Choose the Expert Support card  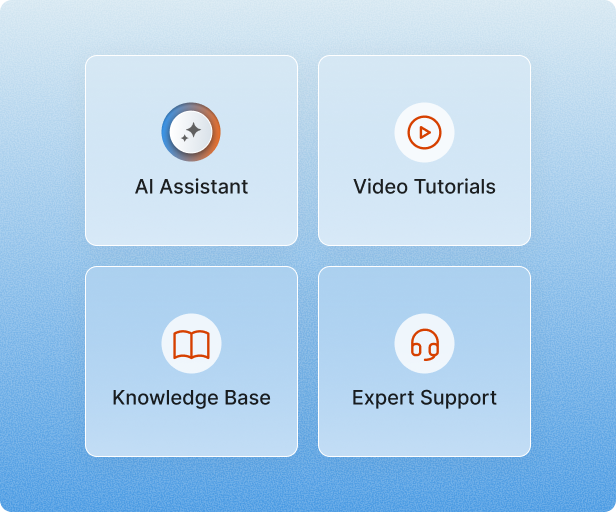424,361
